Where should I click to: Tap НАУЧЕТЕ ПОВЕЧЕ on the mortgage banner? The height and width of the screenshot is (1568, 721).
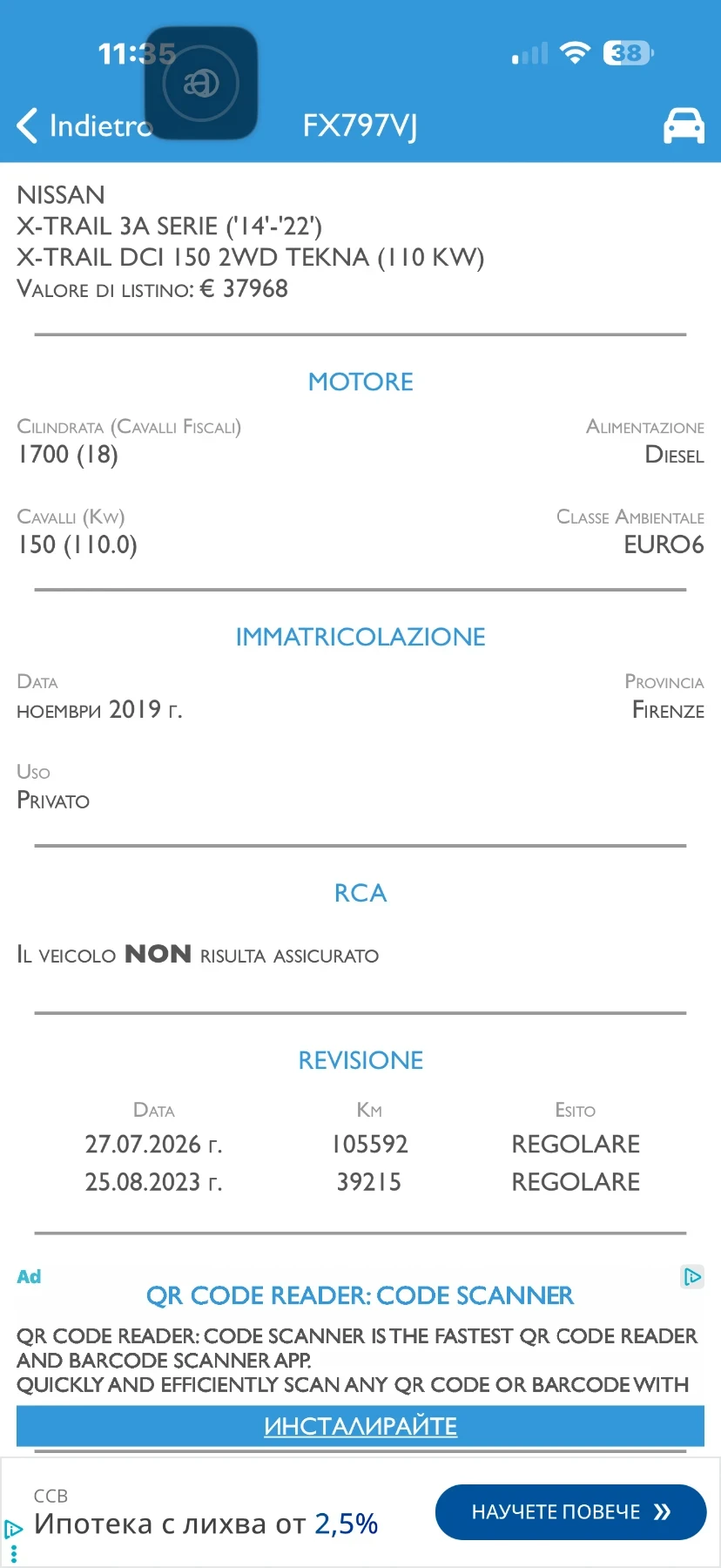point(570,1512)
